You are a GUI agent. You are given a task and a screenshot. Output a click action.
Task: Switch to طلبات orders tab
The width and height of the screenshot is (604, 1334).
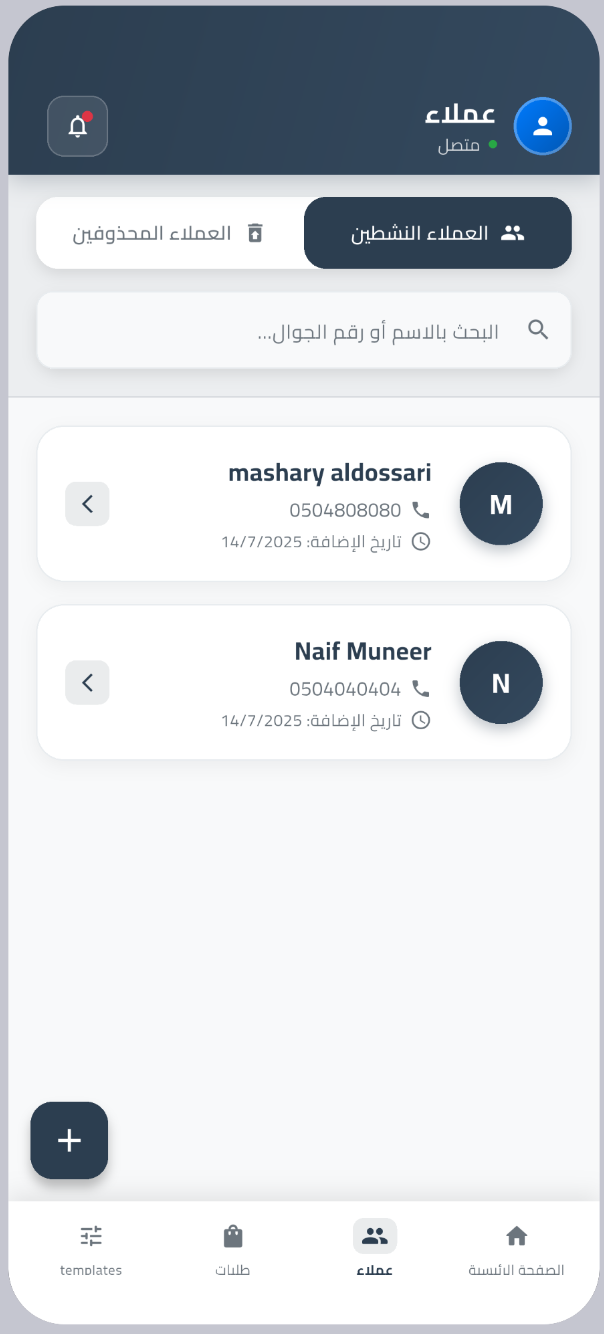tap(233, 1249)
